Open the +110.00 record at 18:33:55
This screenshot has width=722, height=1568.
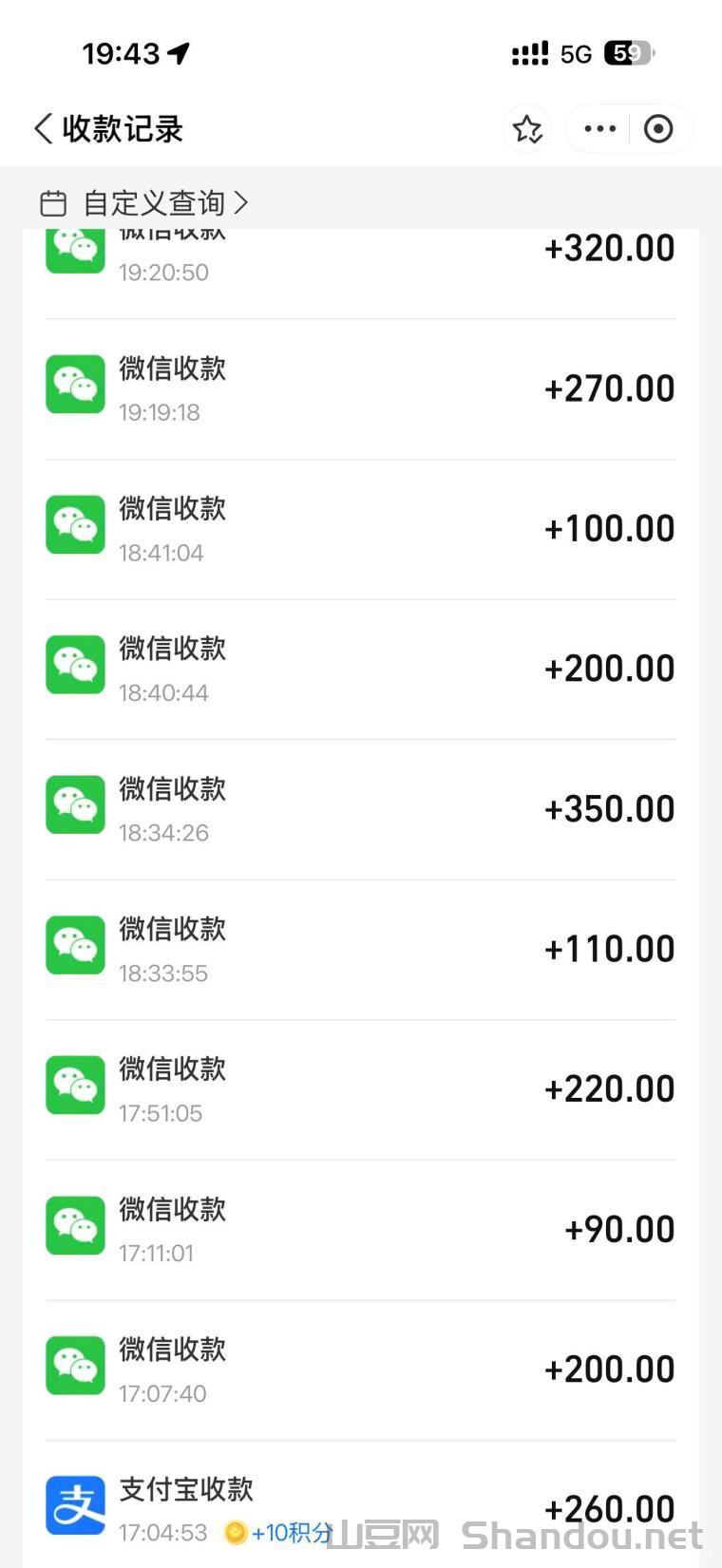click(x=361, y=950)
